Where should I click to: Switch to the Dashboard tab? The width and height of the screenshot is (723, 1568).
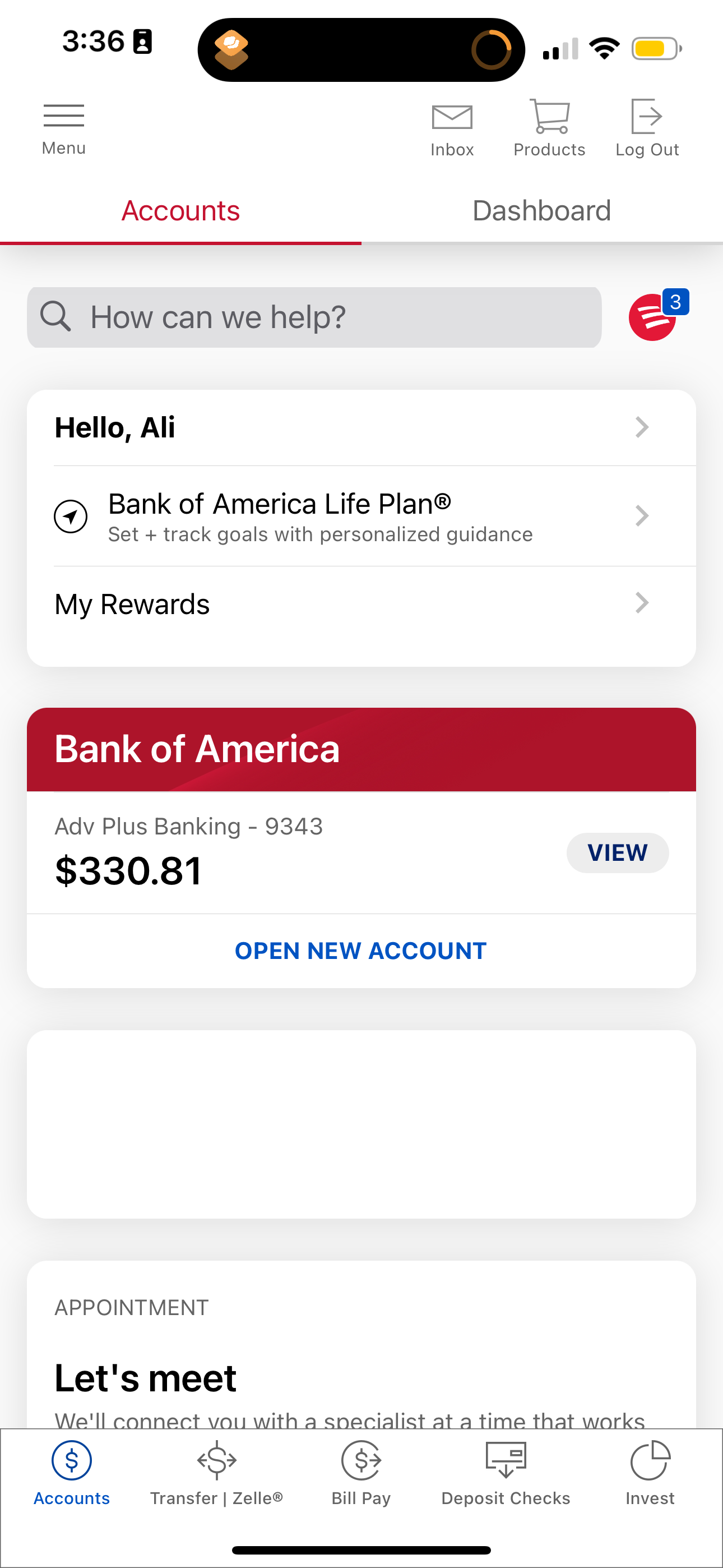pos(541,210)
